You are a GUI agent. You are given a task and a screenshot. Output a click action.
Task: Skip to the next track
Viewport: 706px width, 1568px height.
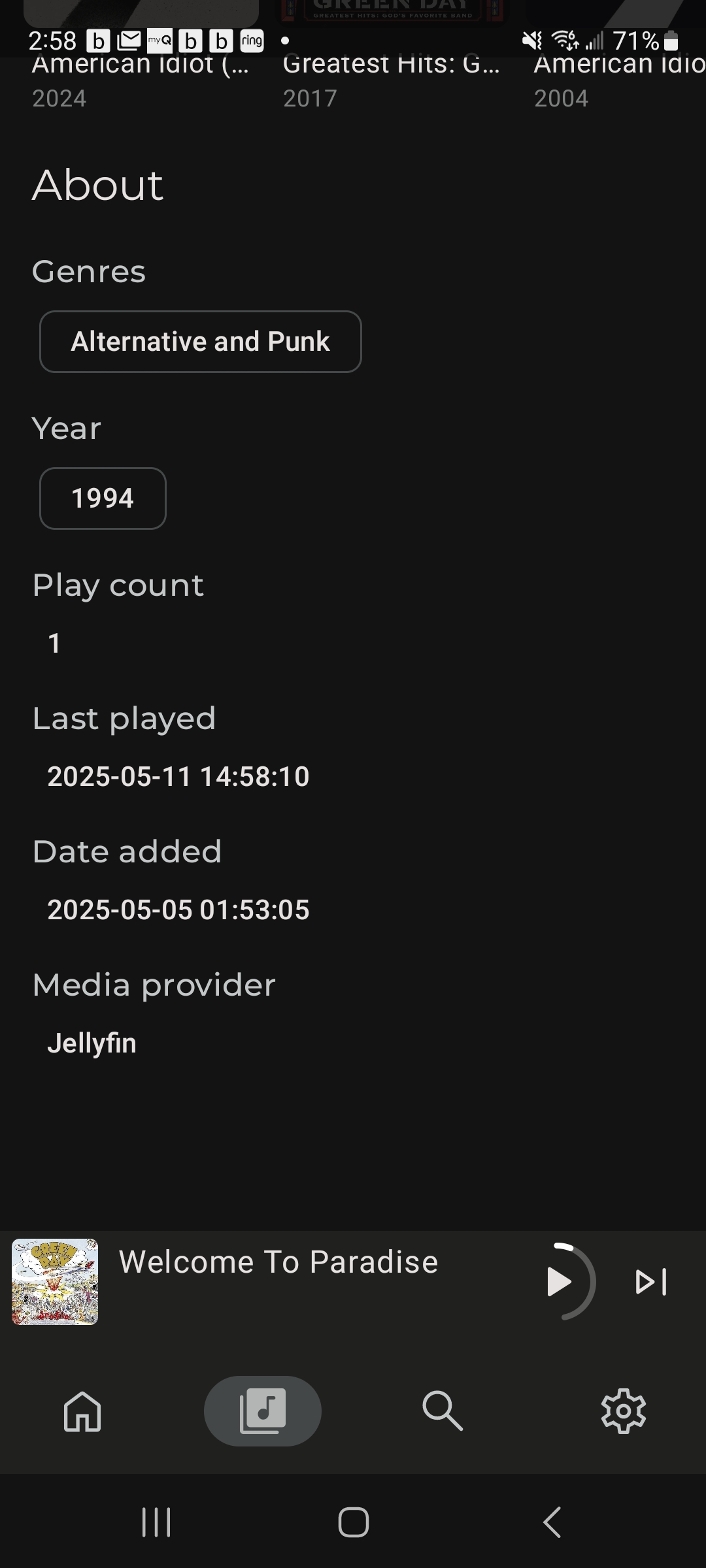click(x=651, y=1281)
